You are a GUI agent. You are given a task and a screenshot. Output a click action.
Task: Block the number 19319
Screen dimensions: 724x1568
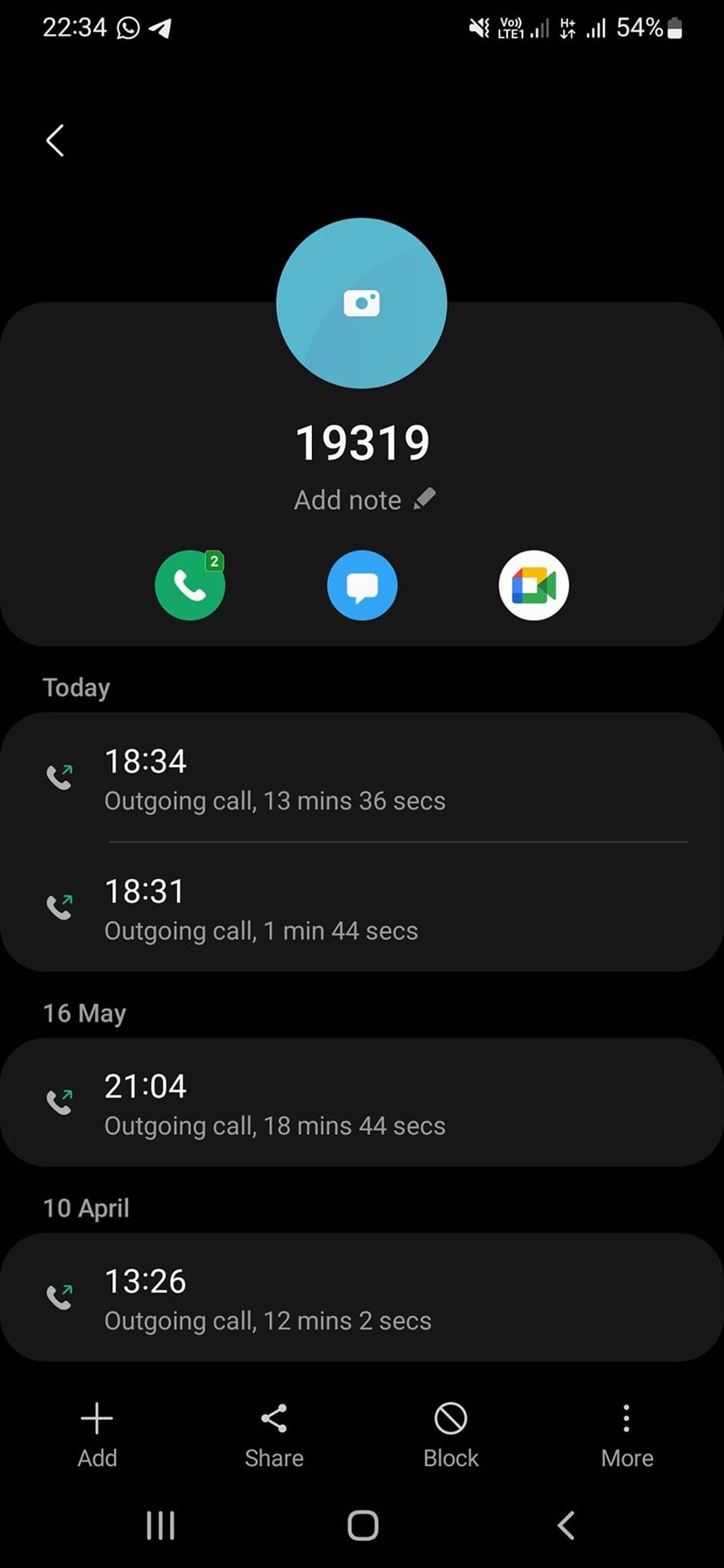pyautogui.click(x=450, y=1435)
